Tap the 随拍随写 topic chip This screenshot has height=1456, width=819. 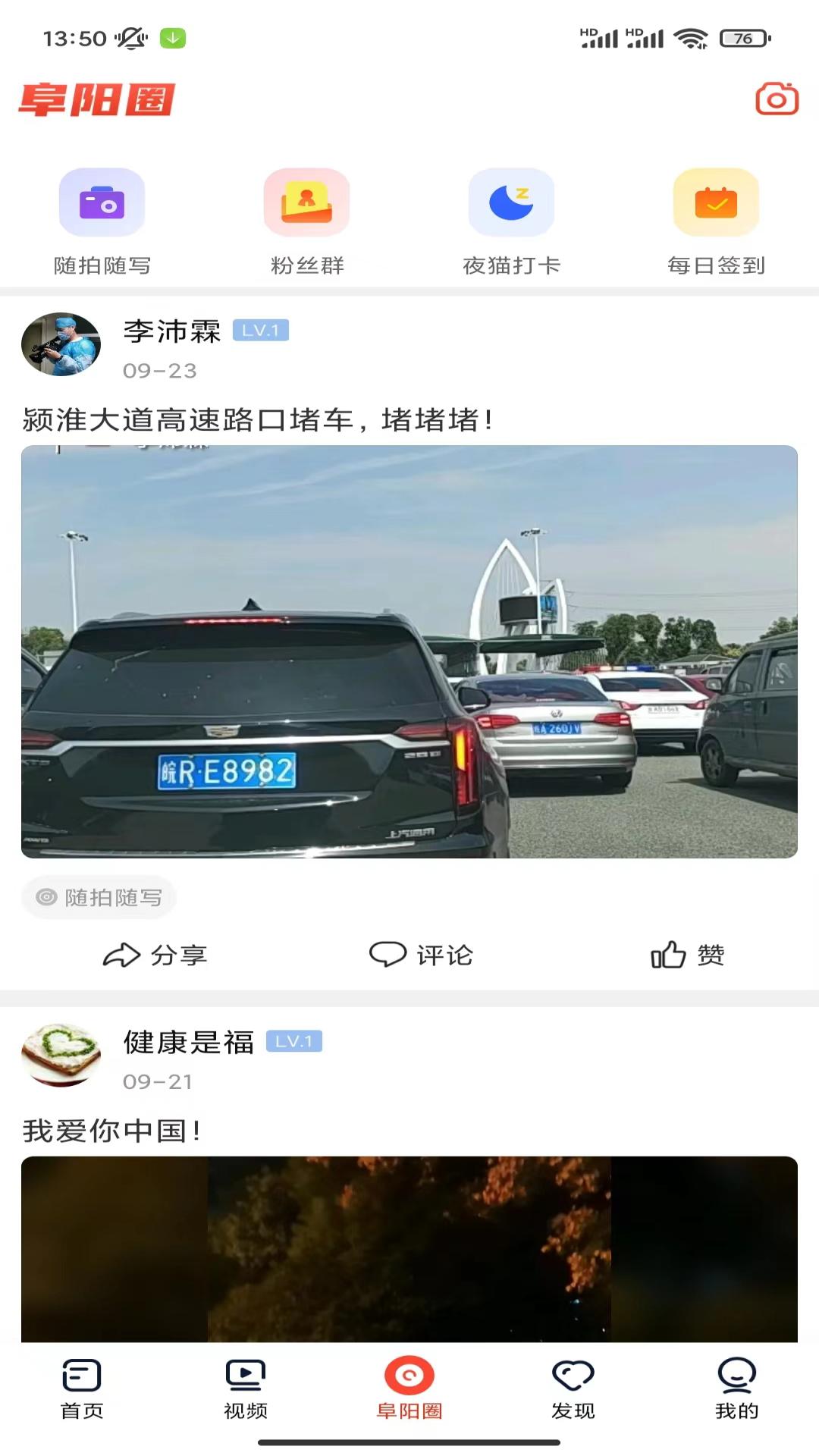tap(99, 897)
